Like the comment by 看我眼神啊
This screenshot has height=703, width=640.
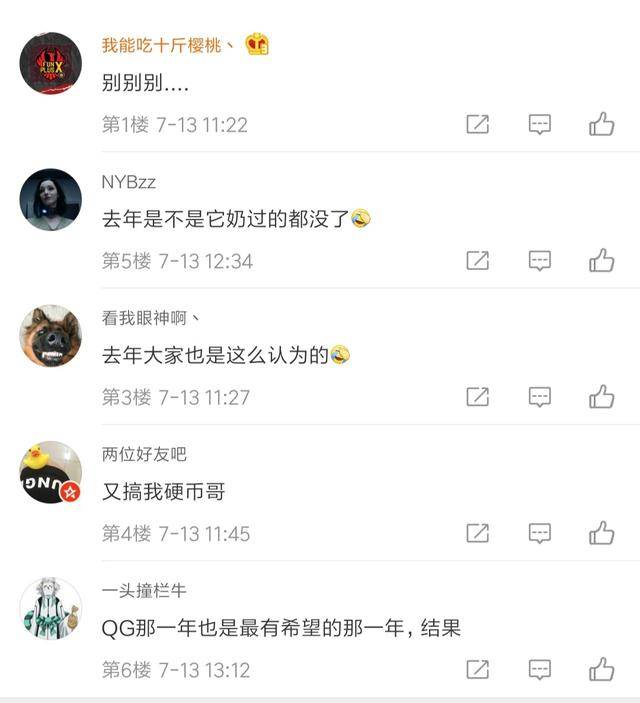point(601,396)
